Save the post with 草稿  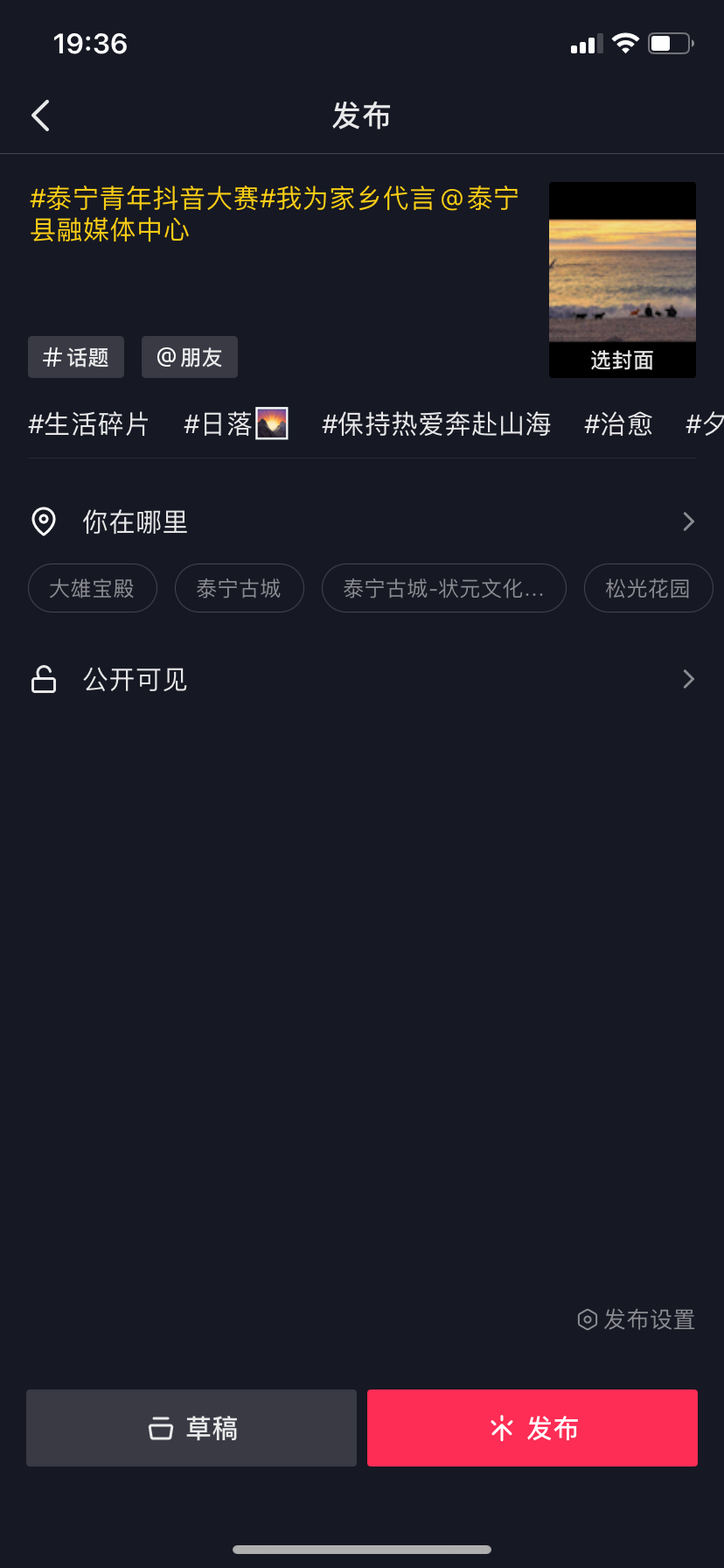click(x=191, y=1428)
